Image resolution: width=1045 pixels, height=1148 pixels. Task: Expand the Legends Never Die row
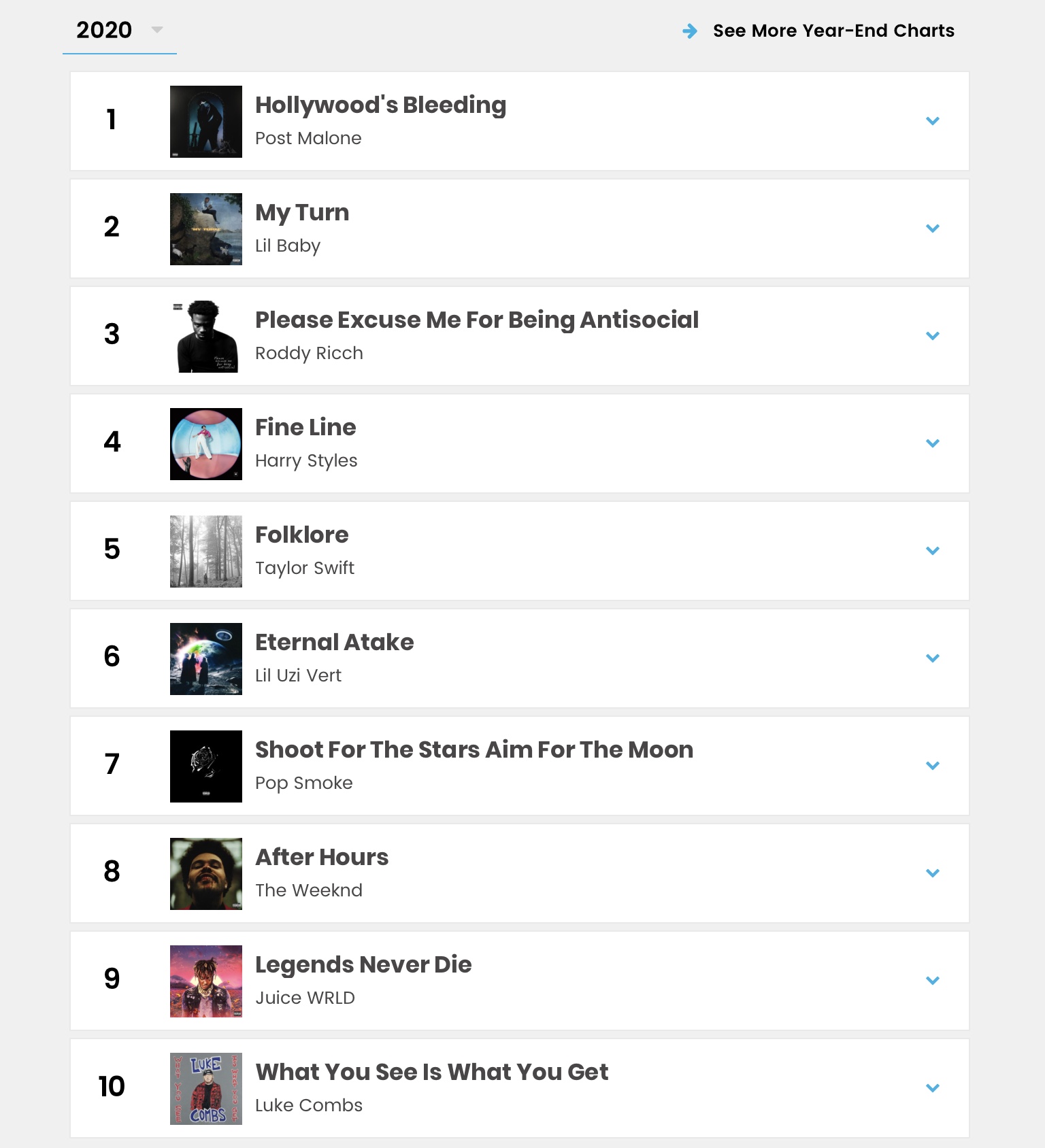(933, 981)
